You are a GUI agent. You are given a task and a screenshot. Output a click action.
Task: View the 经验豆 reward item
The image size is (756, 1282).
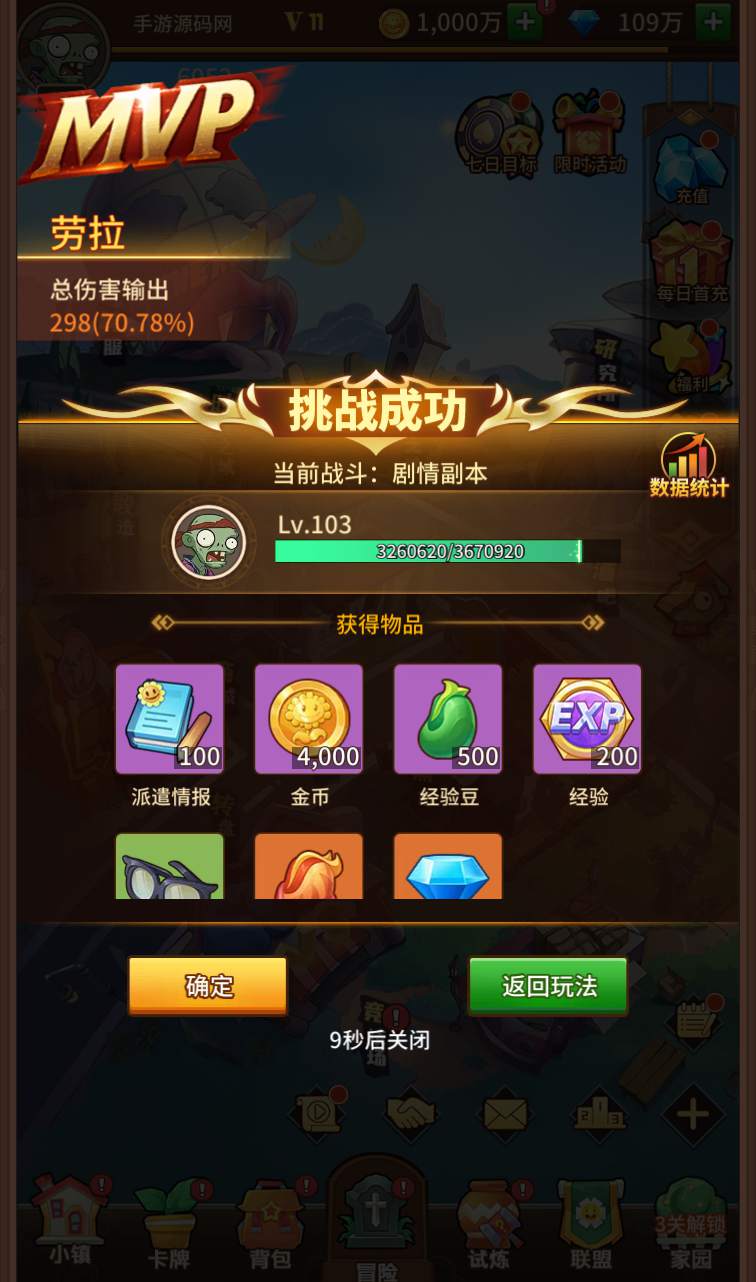[x=448, y=719]
